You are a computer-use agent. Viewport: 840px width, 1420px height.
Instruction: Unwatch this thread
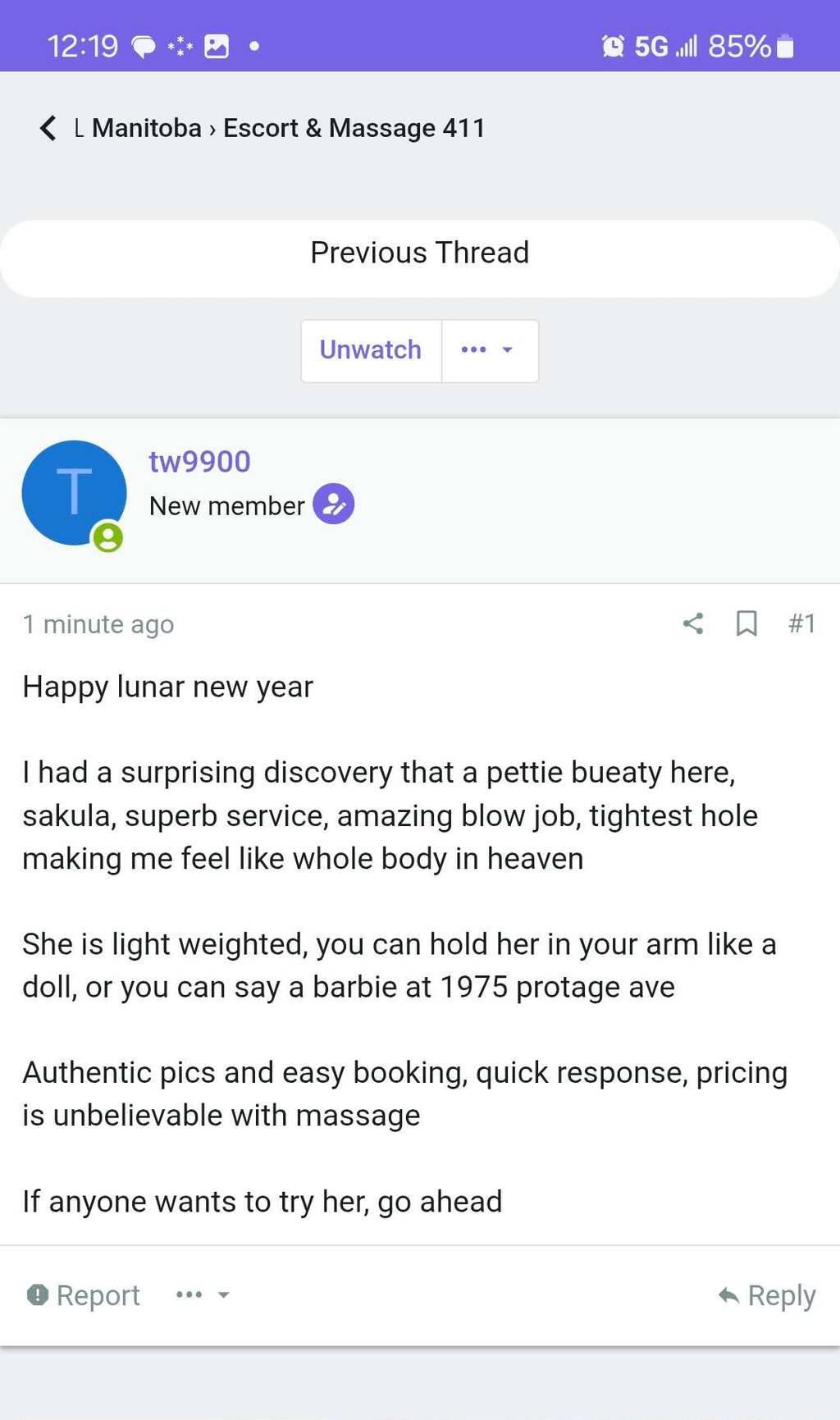tap(371, 350)
